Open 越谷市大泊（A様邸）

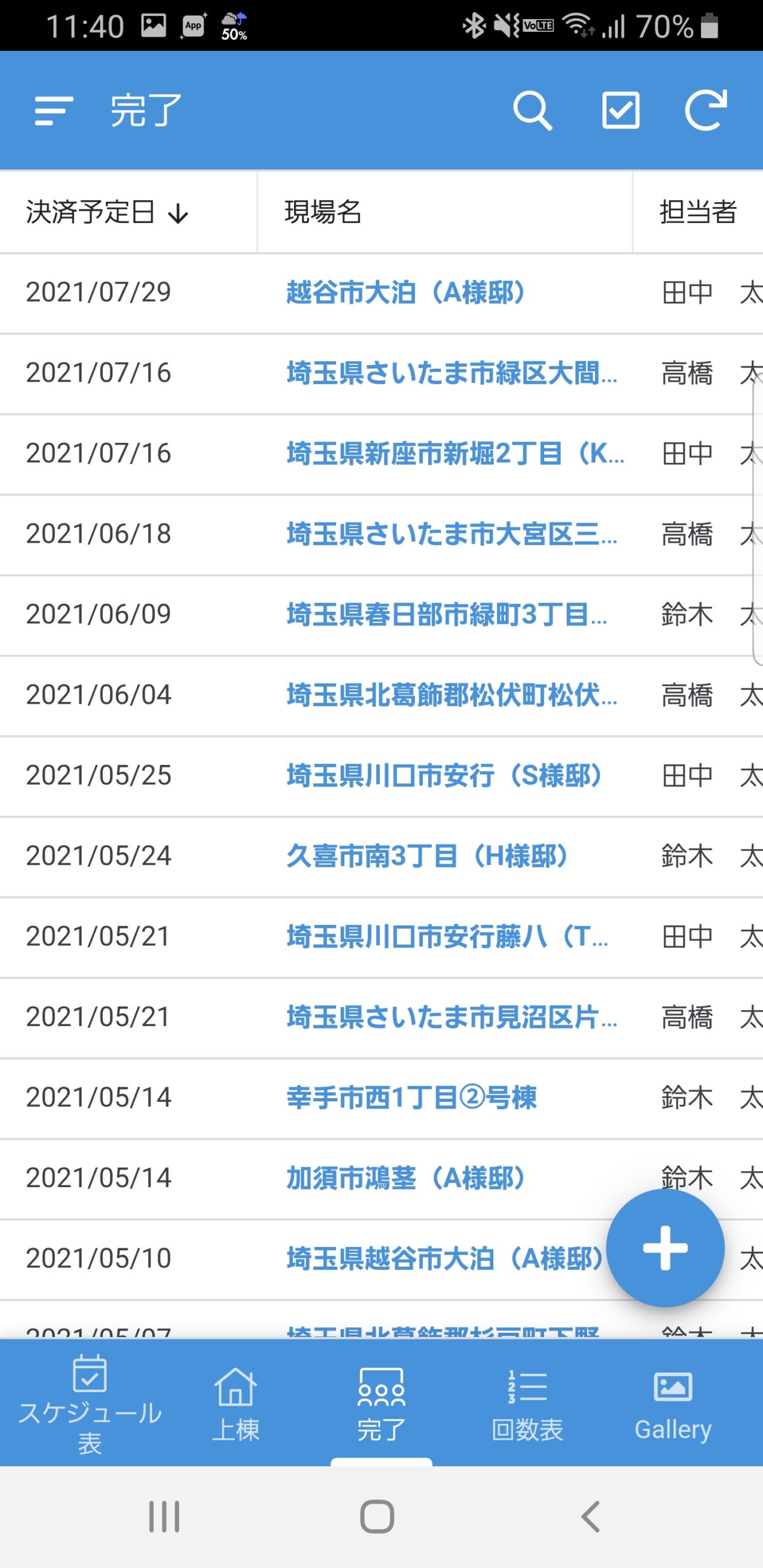[406, 293]
